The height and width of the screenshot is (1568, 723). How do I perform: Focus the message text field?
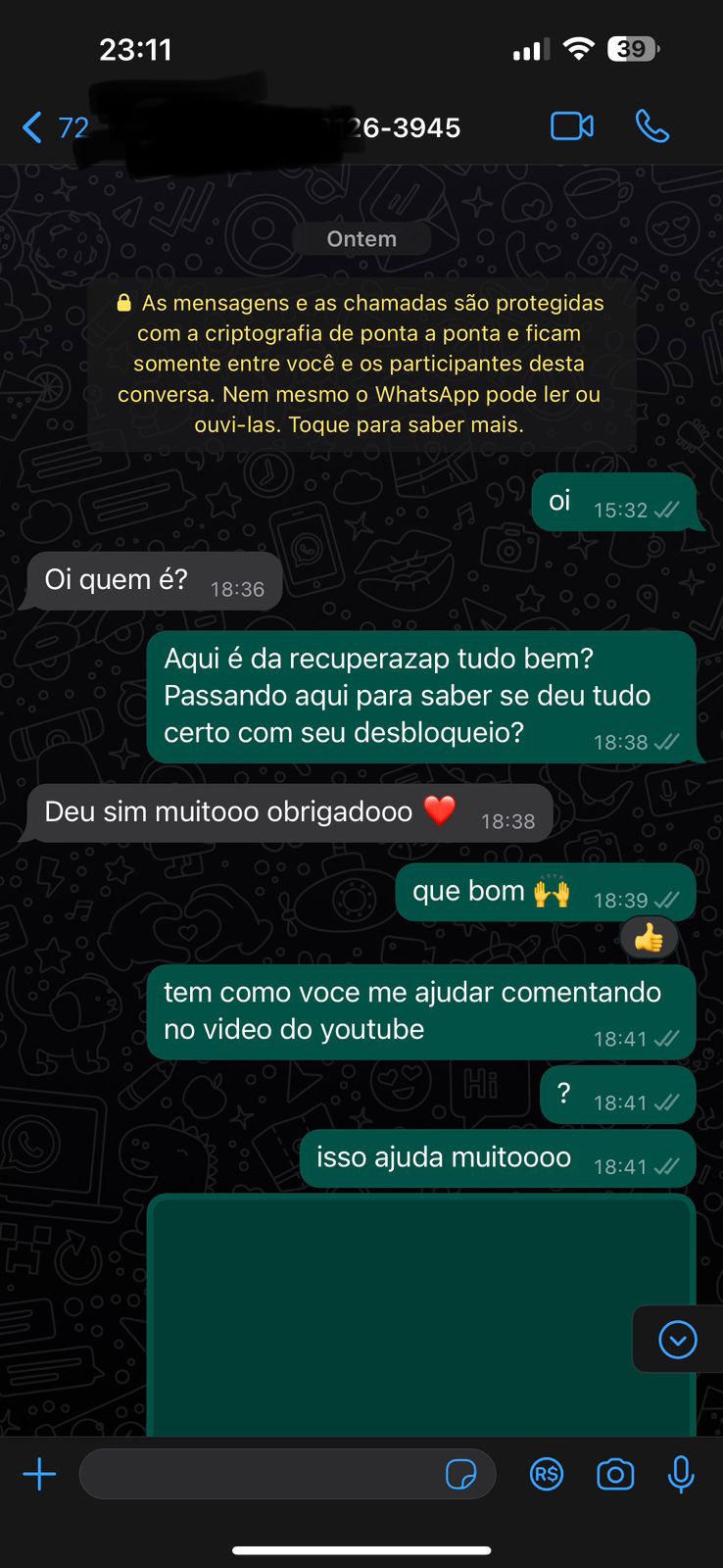[x=260, y=1474]
